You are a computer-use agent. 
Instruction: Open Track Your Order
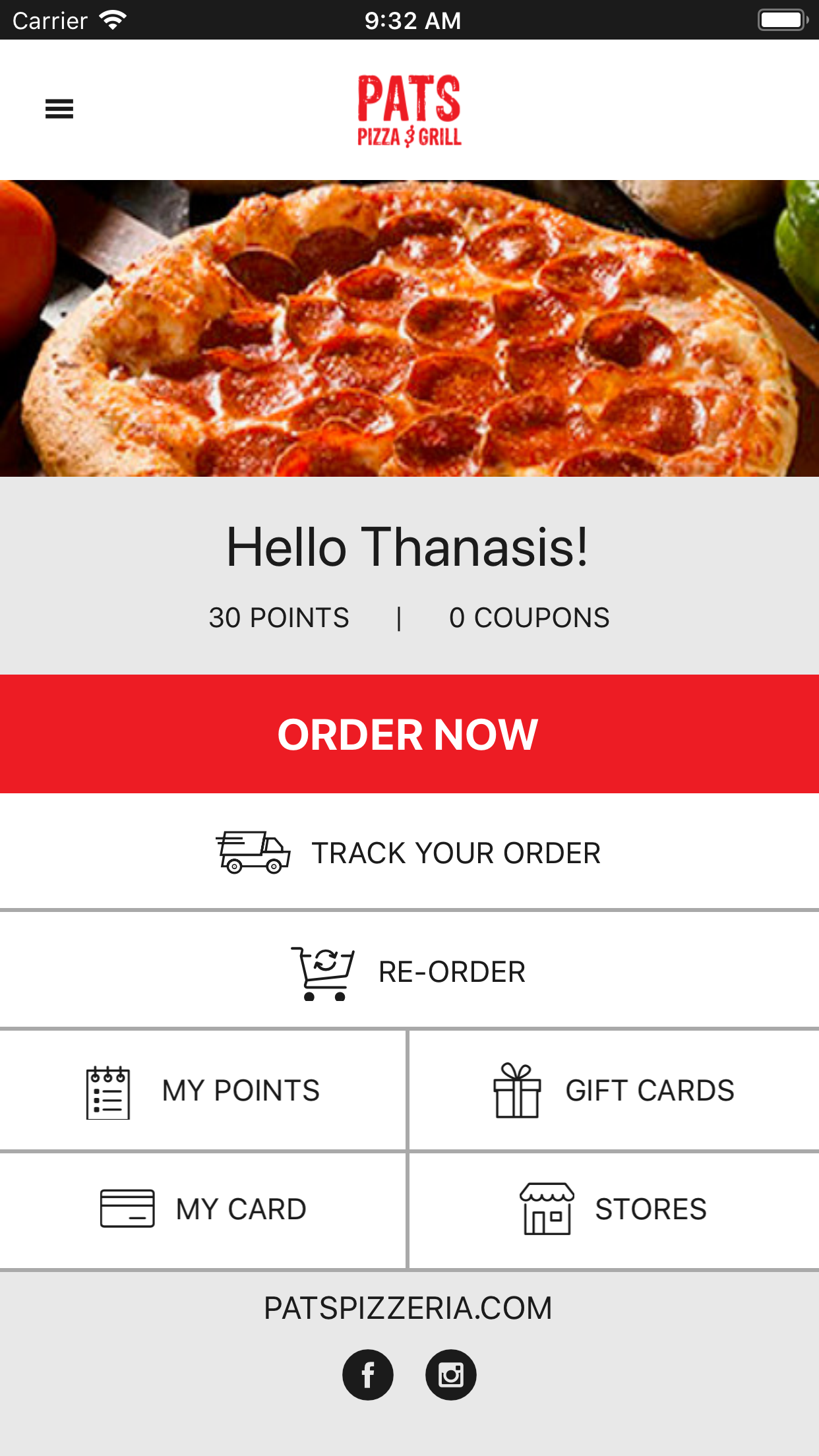409,852
